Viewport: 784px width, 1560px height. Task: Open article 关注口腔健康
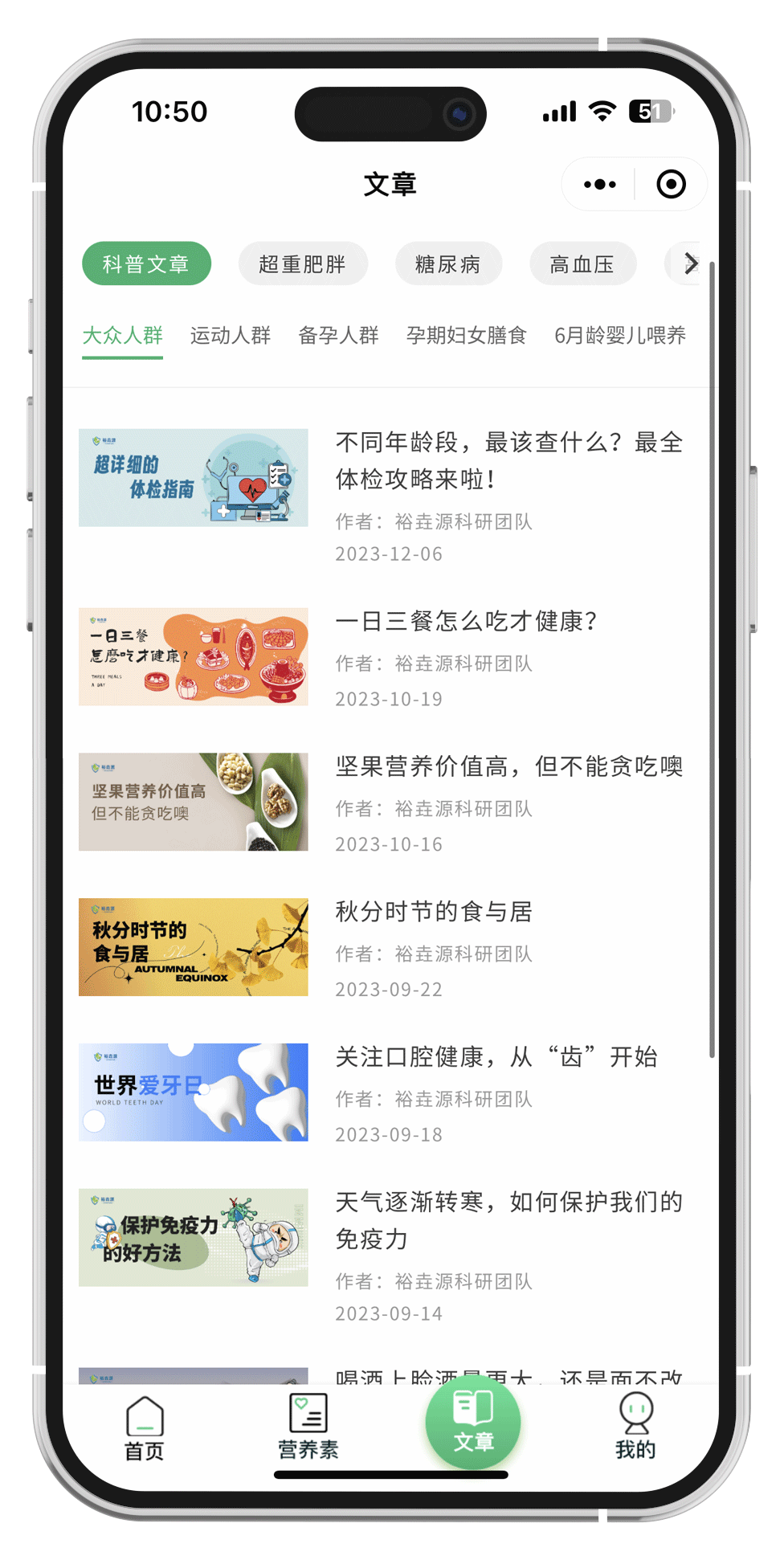[496, 1056]
